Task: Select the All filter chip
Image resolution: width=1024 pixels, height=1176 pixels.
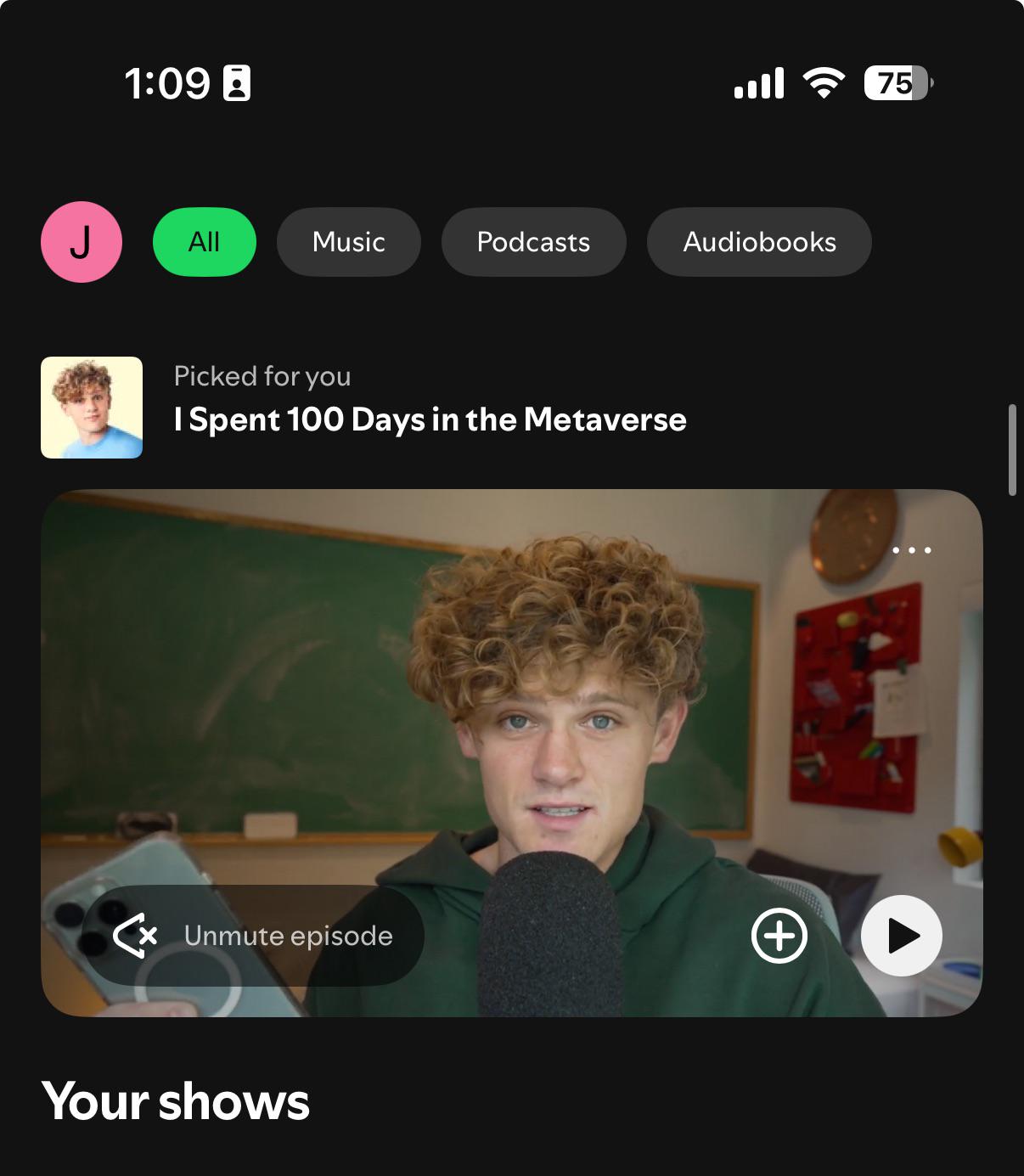Action: [x=205, y=242]
